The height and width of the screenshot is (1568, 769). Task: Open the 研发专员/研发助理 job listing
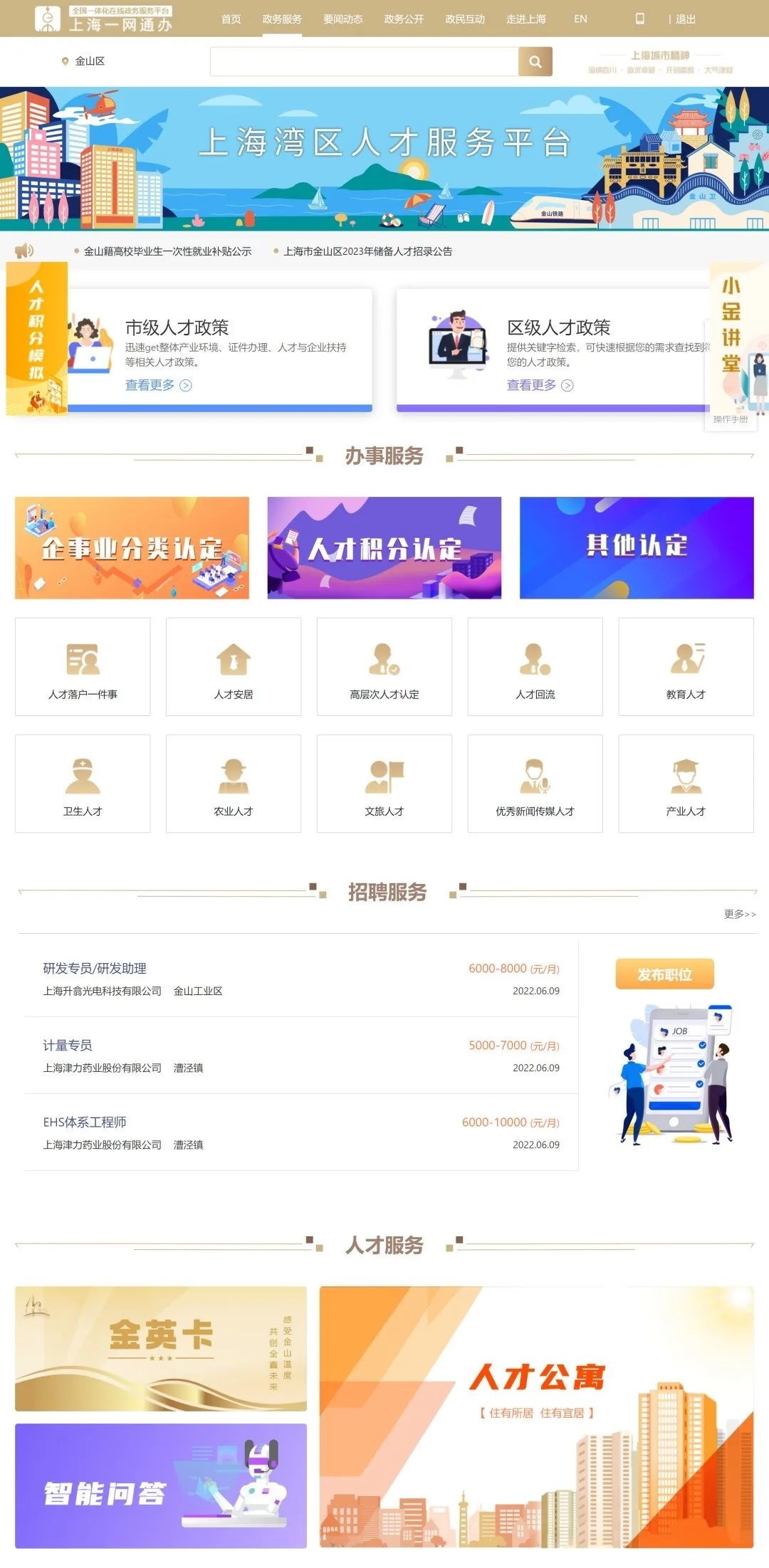tap(95, 968)
